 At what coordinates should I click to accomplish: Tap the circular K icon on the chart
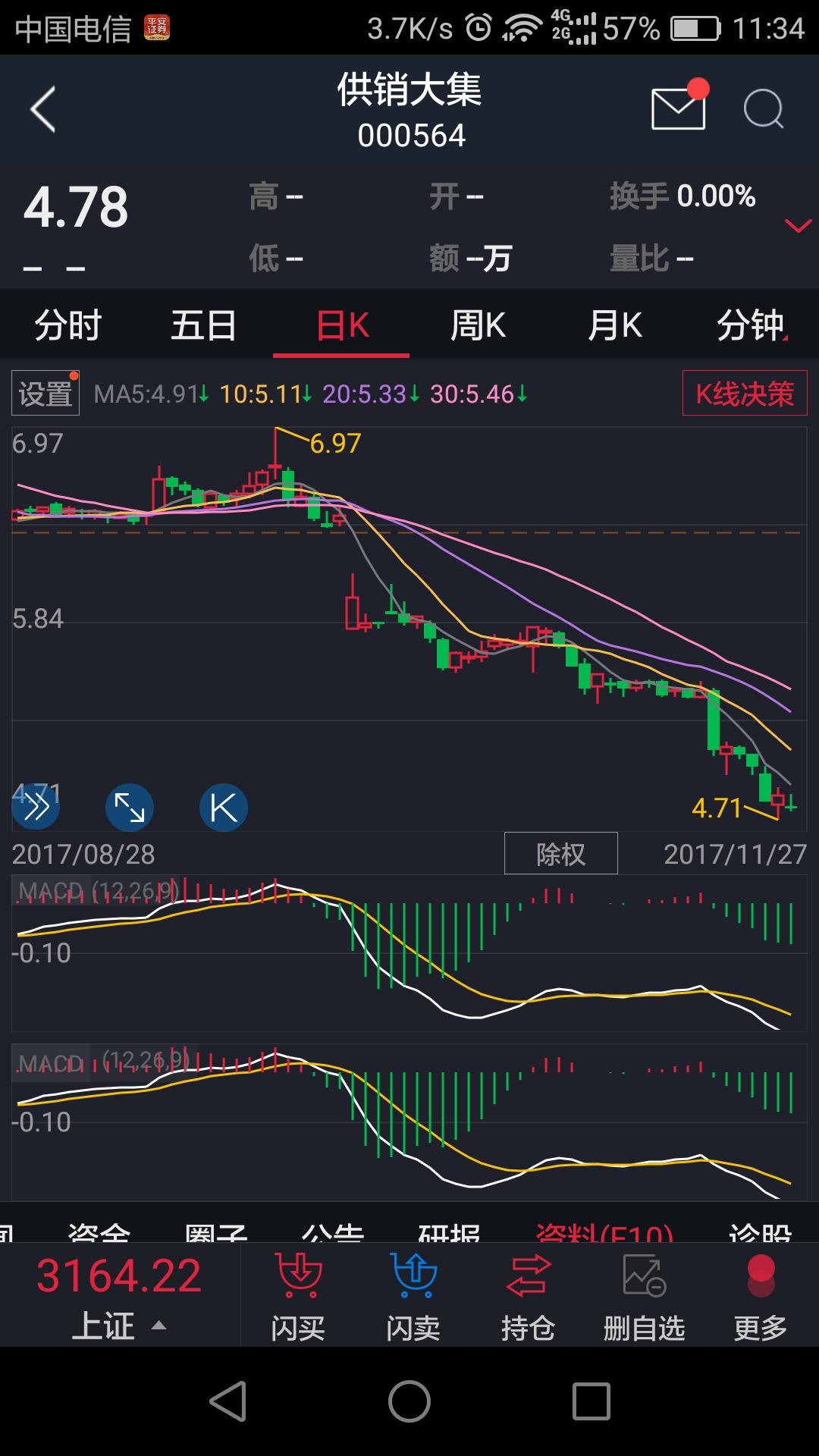[223, 807]
